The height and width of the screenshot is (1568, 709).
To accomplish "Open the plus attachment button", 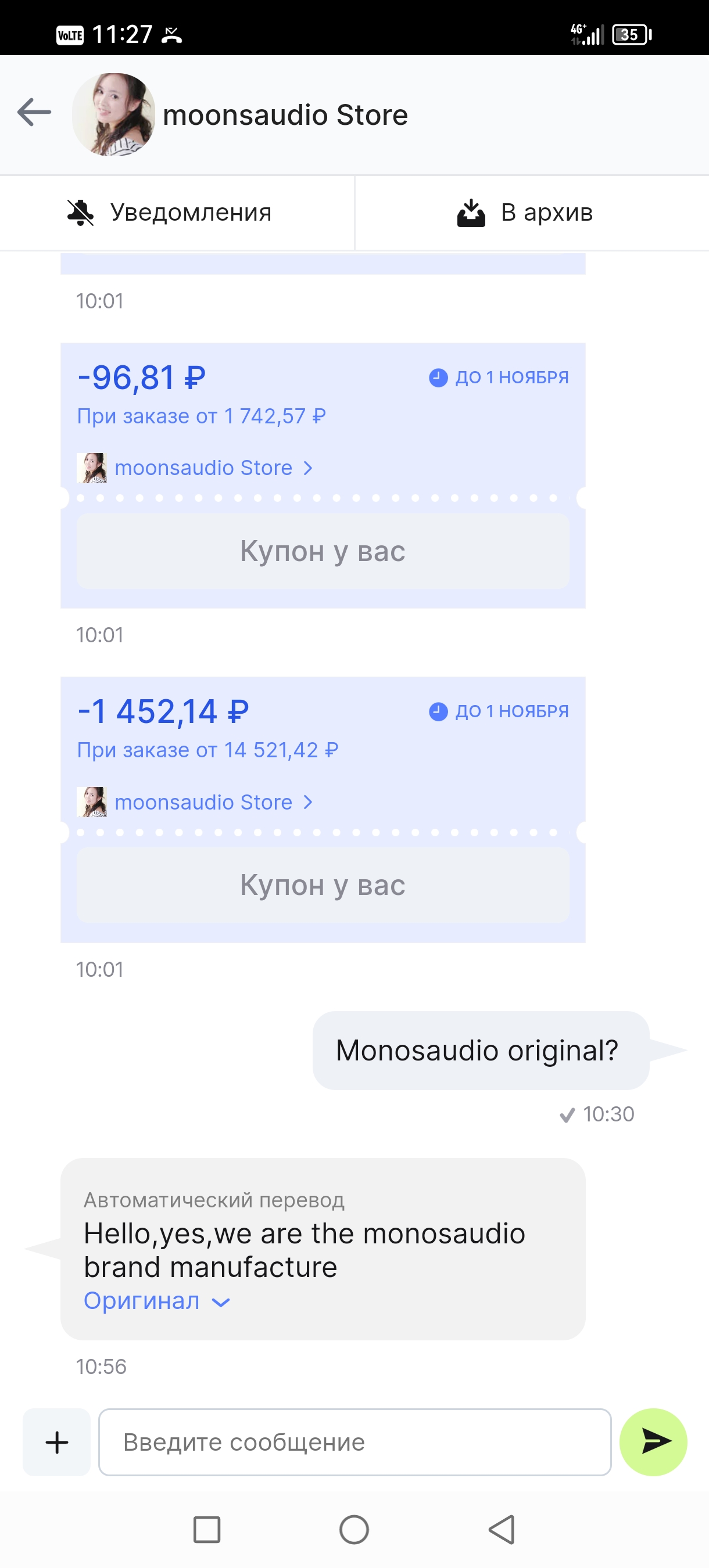I will click(x=56, y=1442).
